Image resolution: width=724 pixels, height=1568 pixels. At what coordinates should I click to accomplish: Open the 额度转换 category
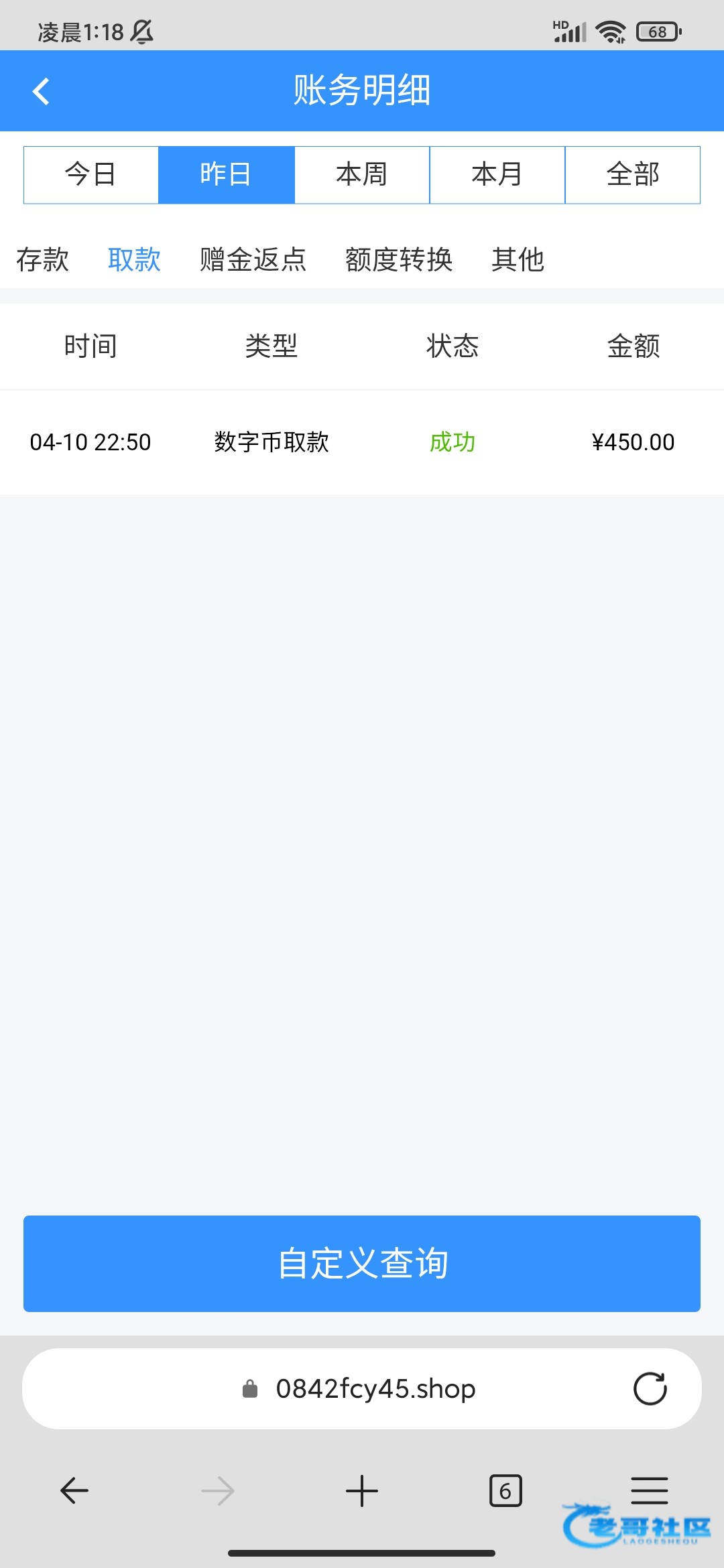coord(399,259)
